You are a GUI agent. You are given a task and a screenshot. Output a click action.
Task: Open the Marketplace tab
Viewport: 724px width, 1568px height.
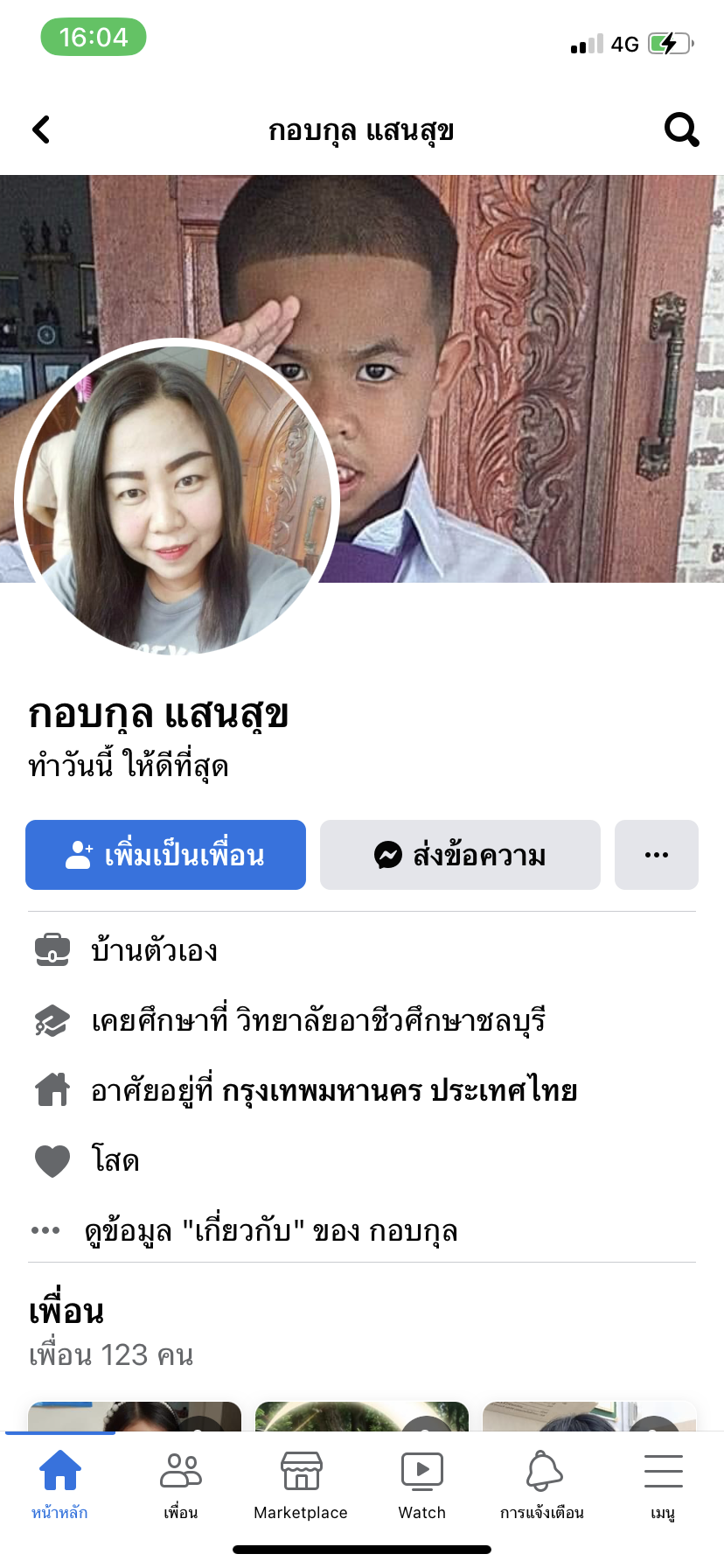pos(301,1483)
